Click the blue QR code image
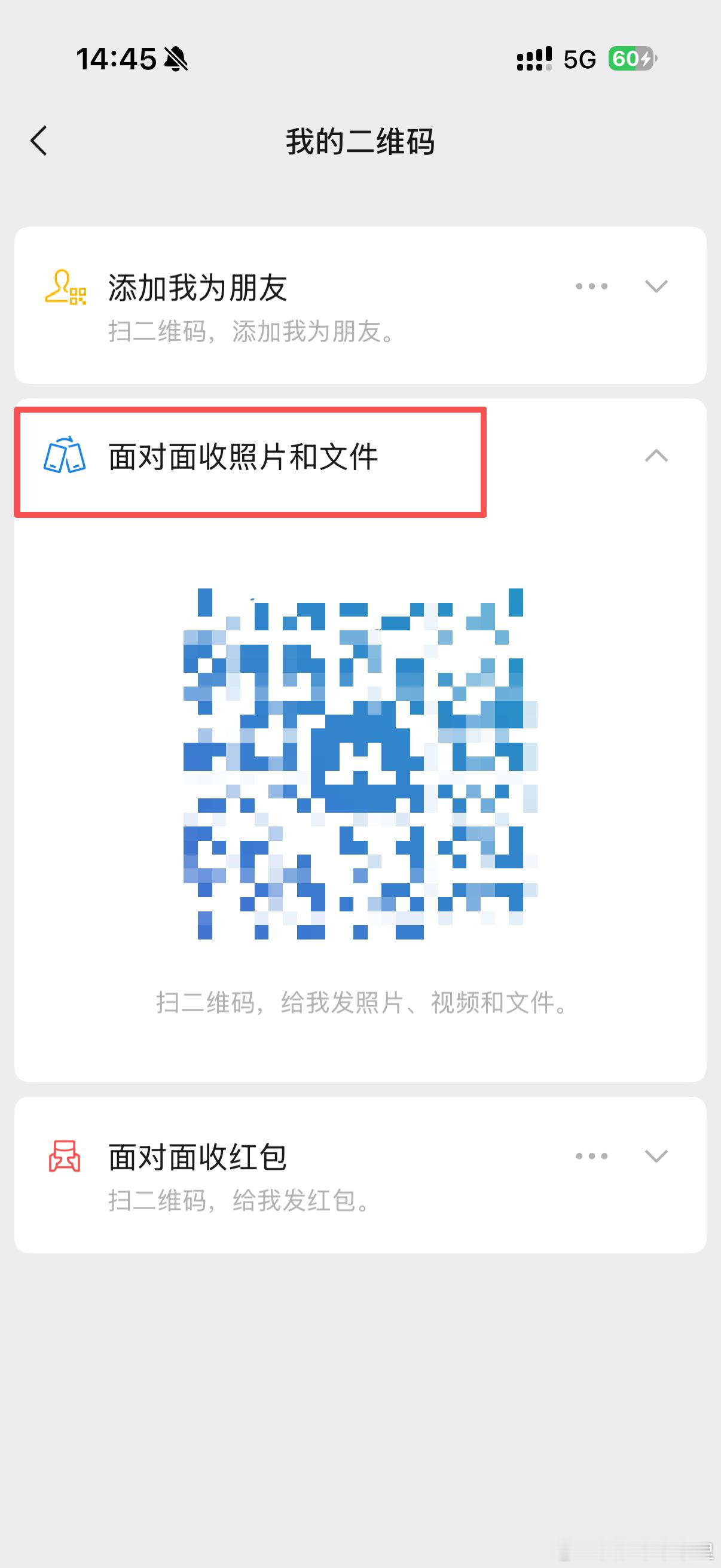Screen dimensions: 721x1568 (360, 764)
